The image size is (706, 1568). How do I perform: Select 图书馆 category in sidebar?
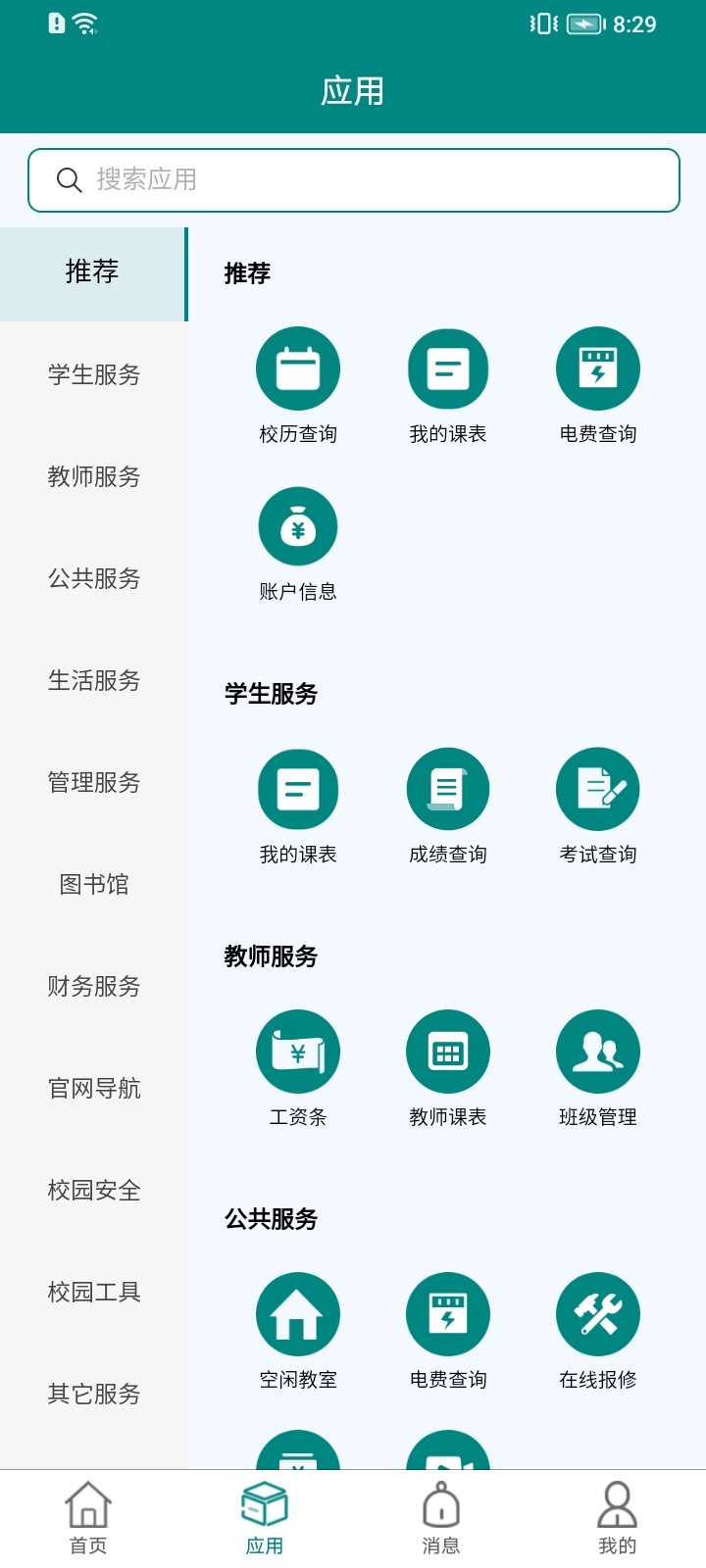(x=93, y=885)
